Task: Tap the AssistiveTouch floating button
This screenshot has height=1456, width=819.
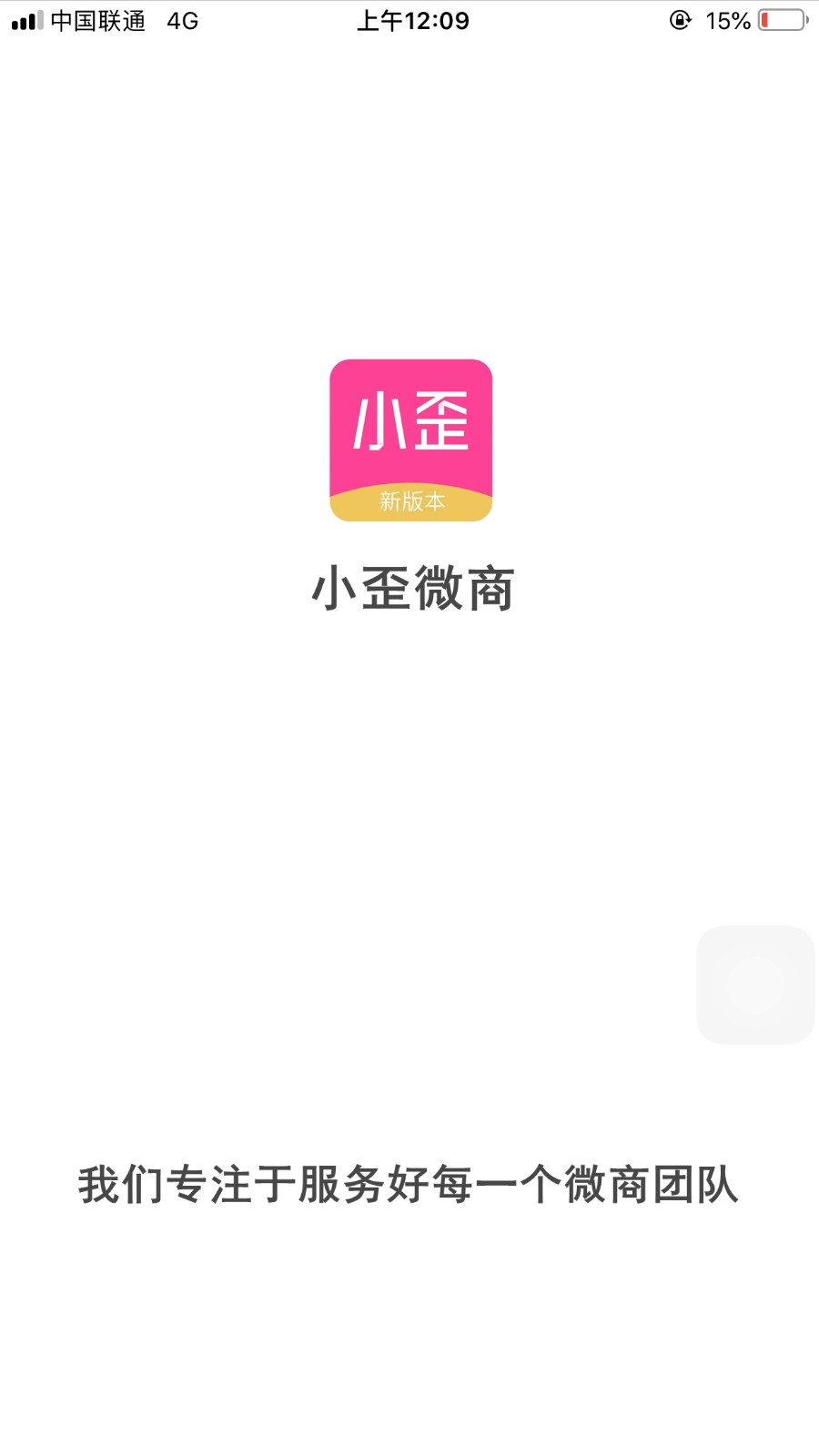Action: [754, 985]
